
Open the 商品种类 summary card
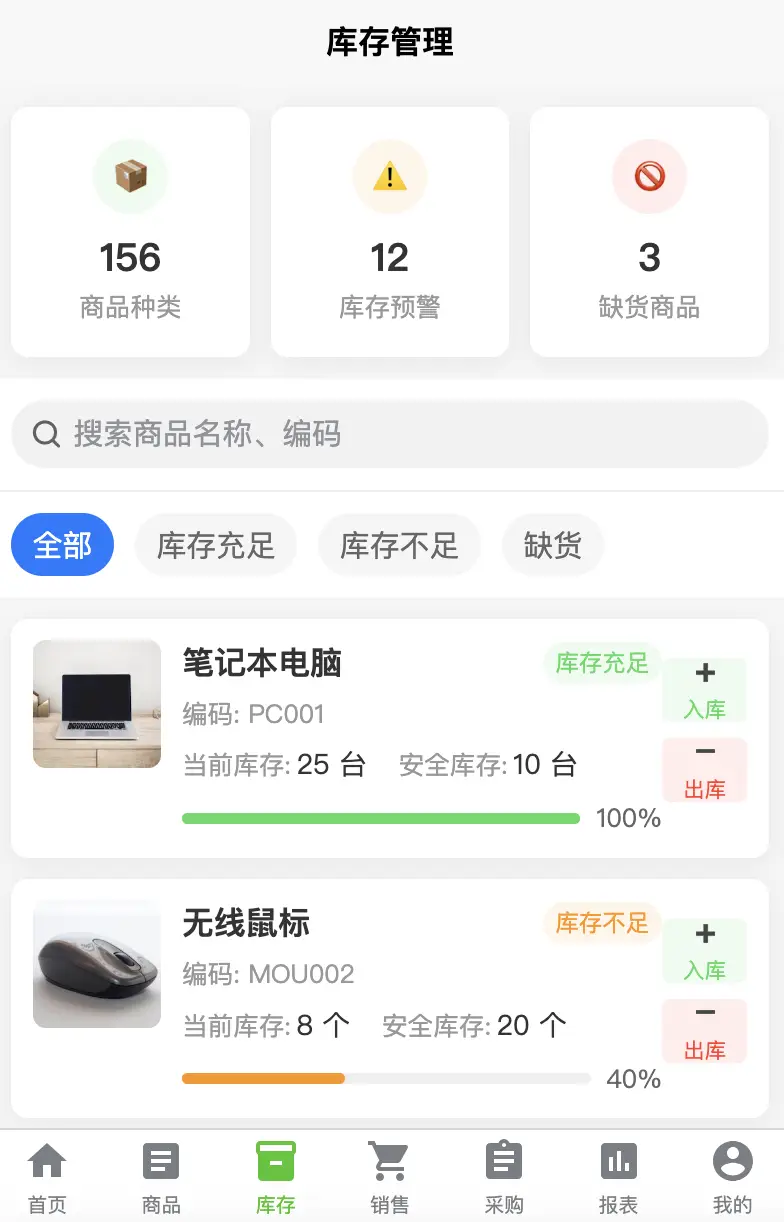[130, 232]
